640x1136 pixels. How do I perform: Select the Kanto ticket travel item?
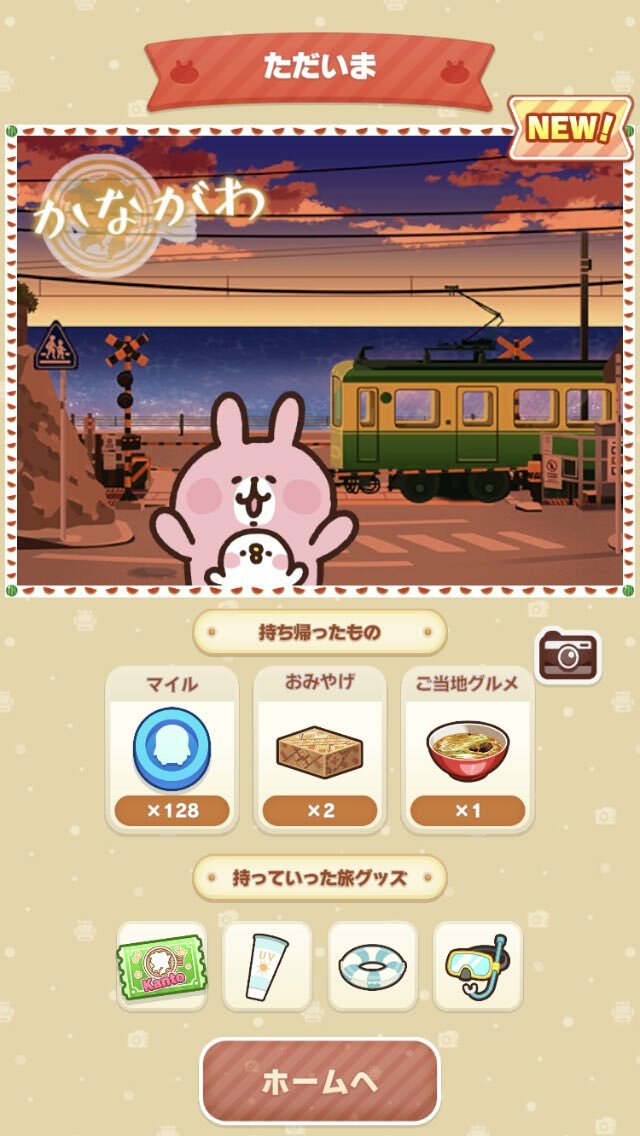click(162, 966)
